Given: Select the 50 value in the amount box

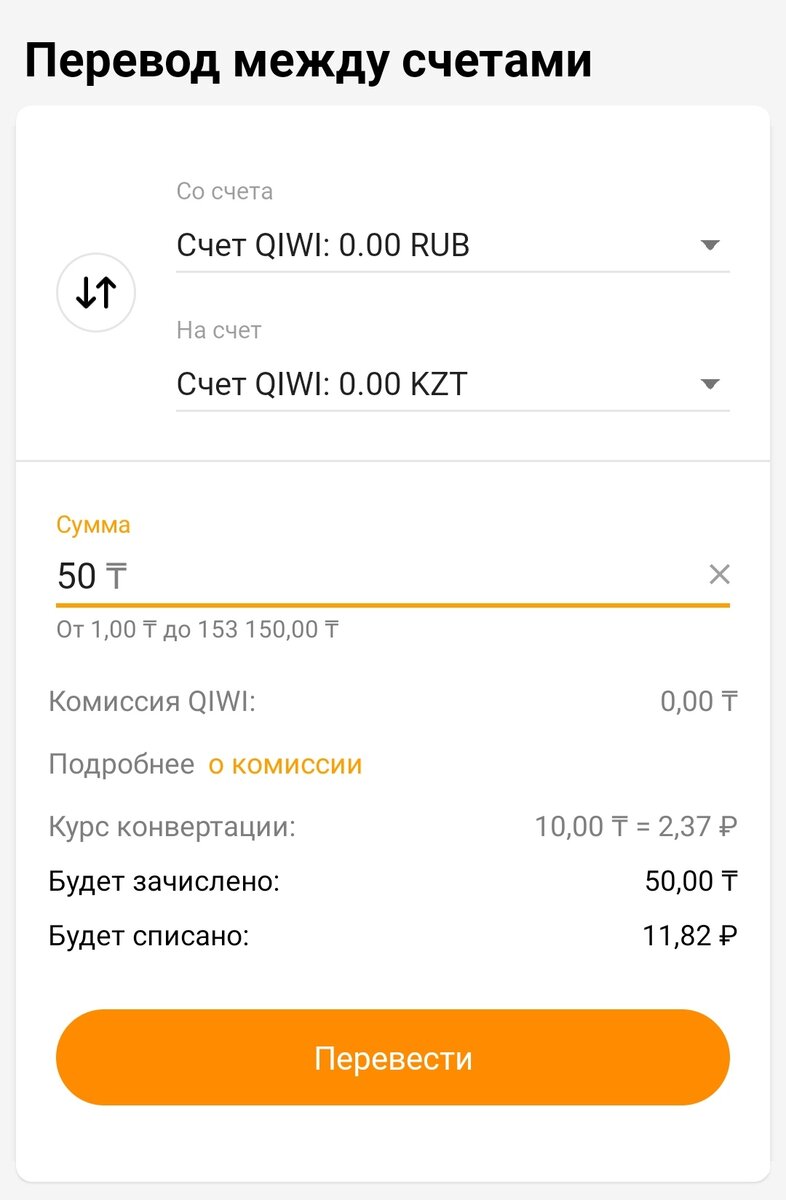Looking at the screenshot, I should coord(75,577).
